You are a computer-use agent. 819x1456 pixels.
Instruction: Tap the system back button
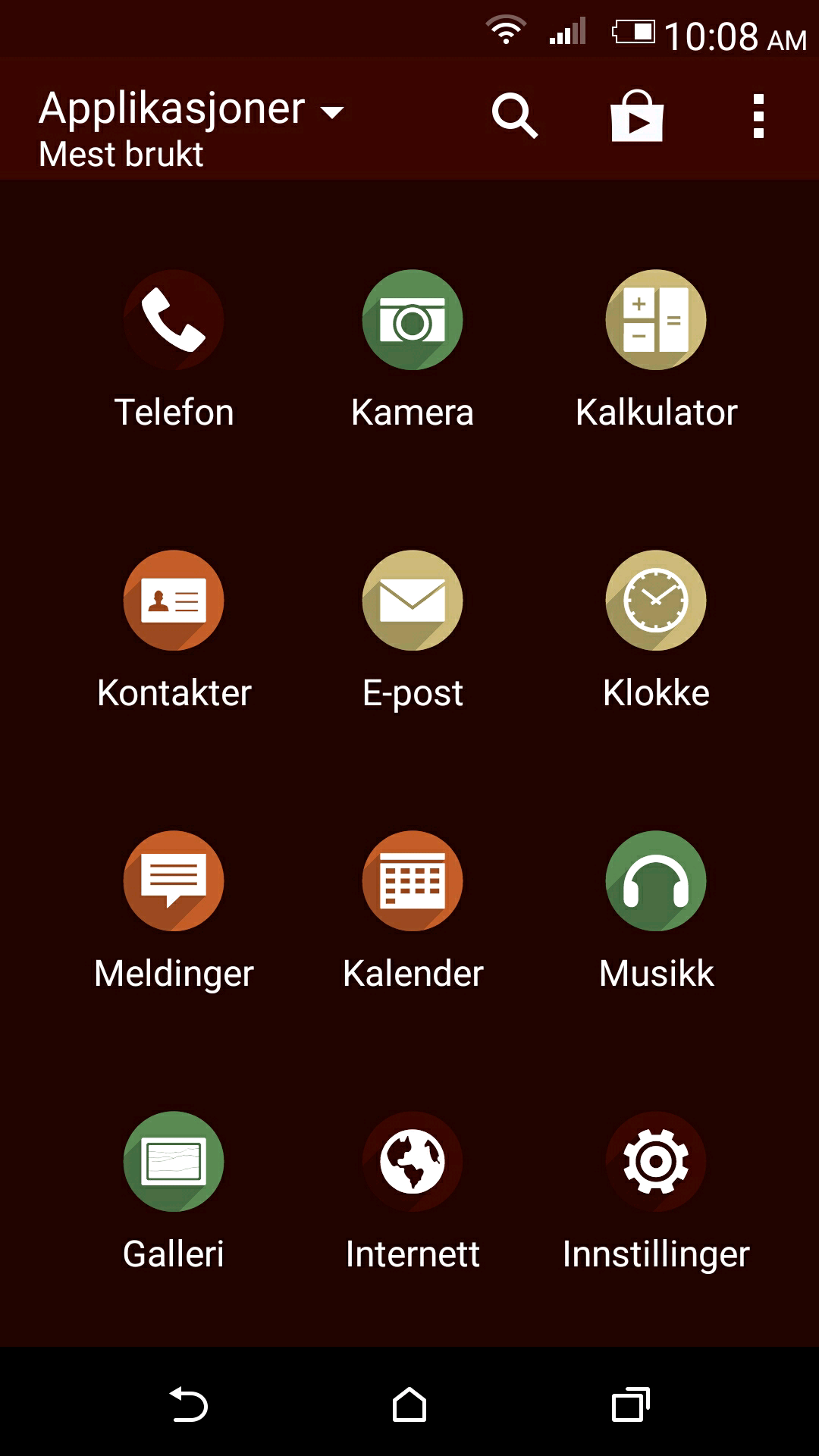188,1404
